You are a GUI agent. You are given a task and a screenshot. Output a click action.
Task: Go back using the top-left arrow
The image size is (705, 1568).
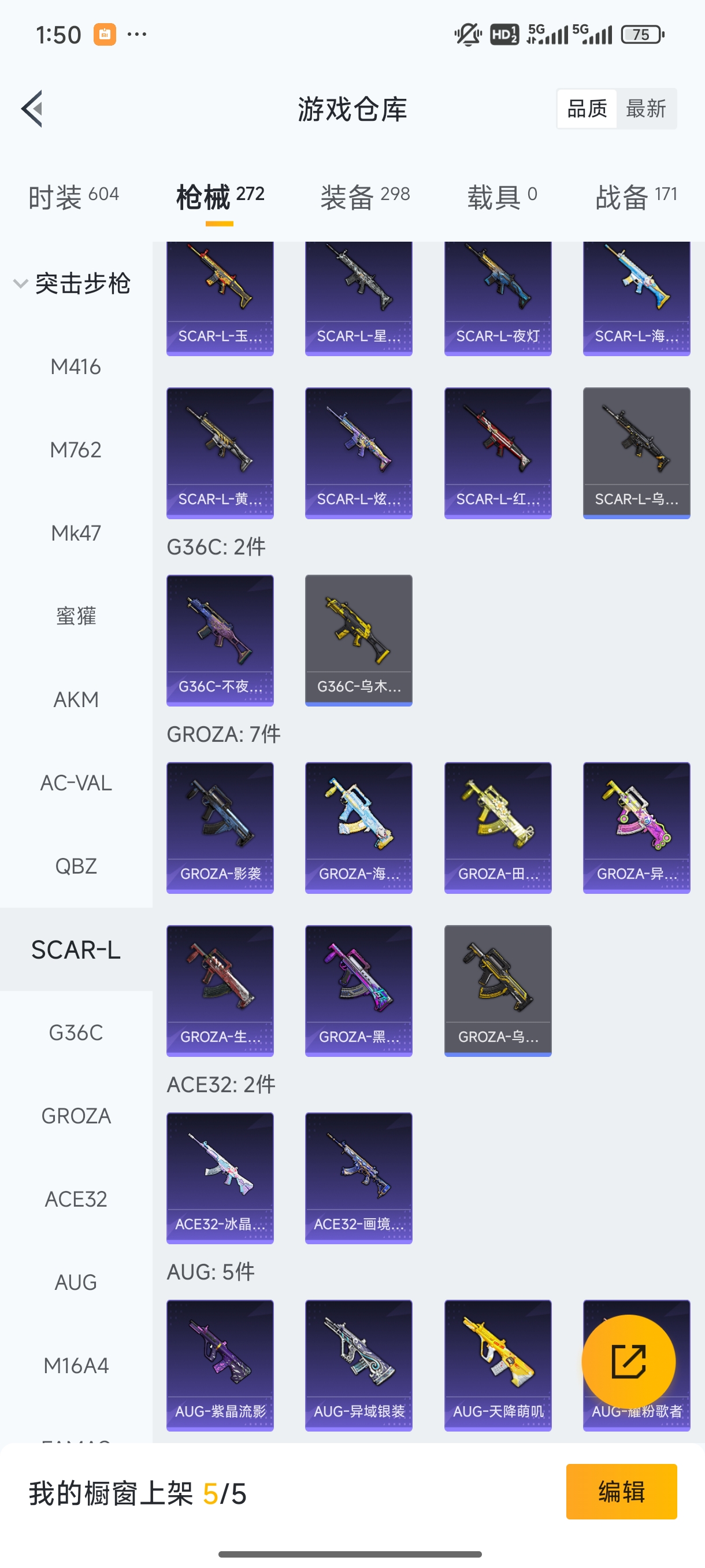tap(32, 109)
